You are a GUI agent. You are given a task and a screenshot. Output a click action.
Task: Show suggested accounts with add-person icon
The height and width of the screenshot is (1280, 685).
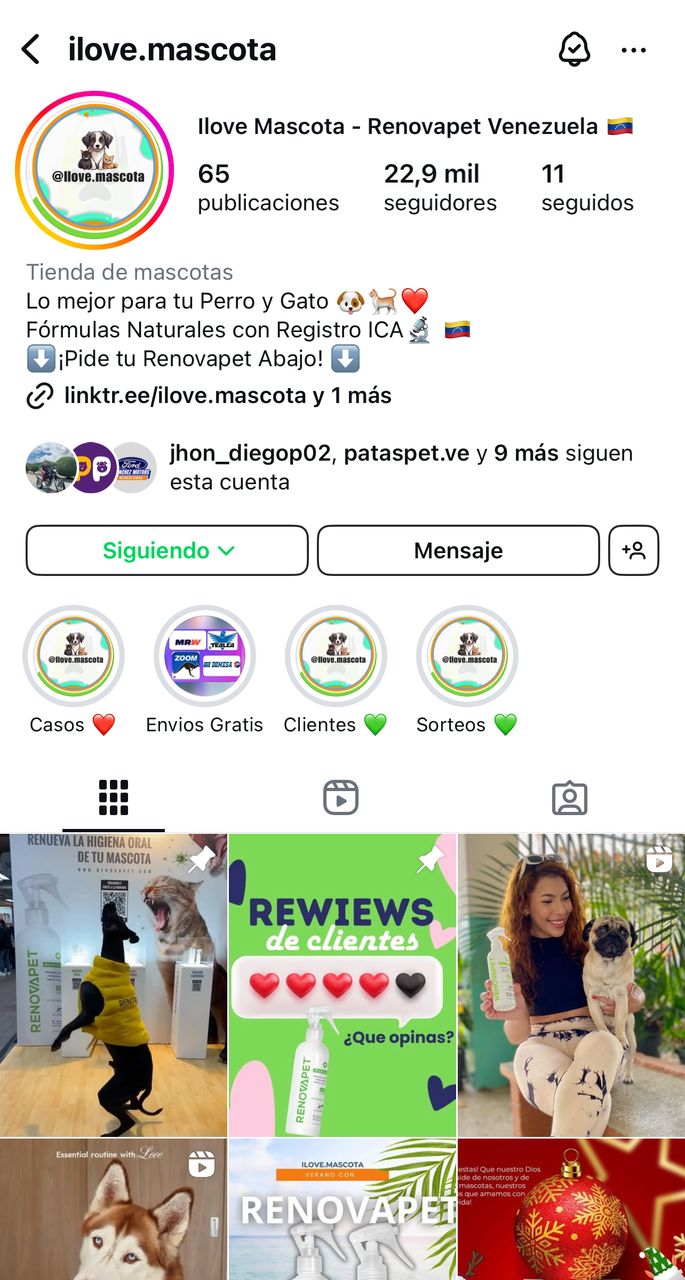pyautogui.click(x=633, y=550)
